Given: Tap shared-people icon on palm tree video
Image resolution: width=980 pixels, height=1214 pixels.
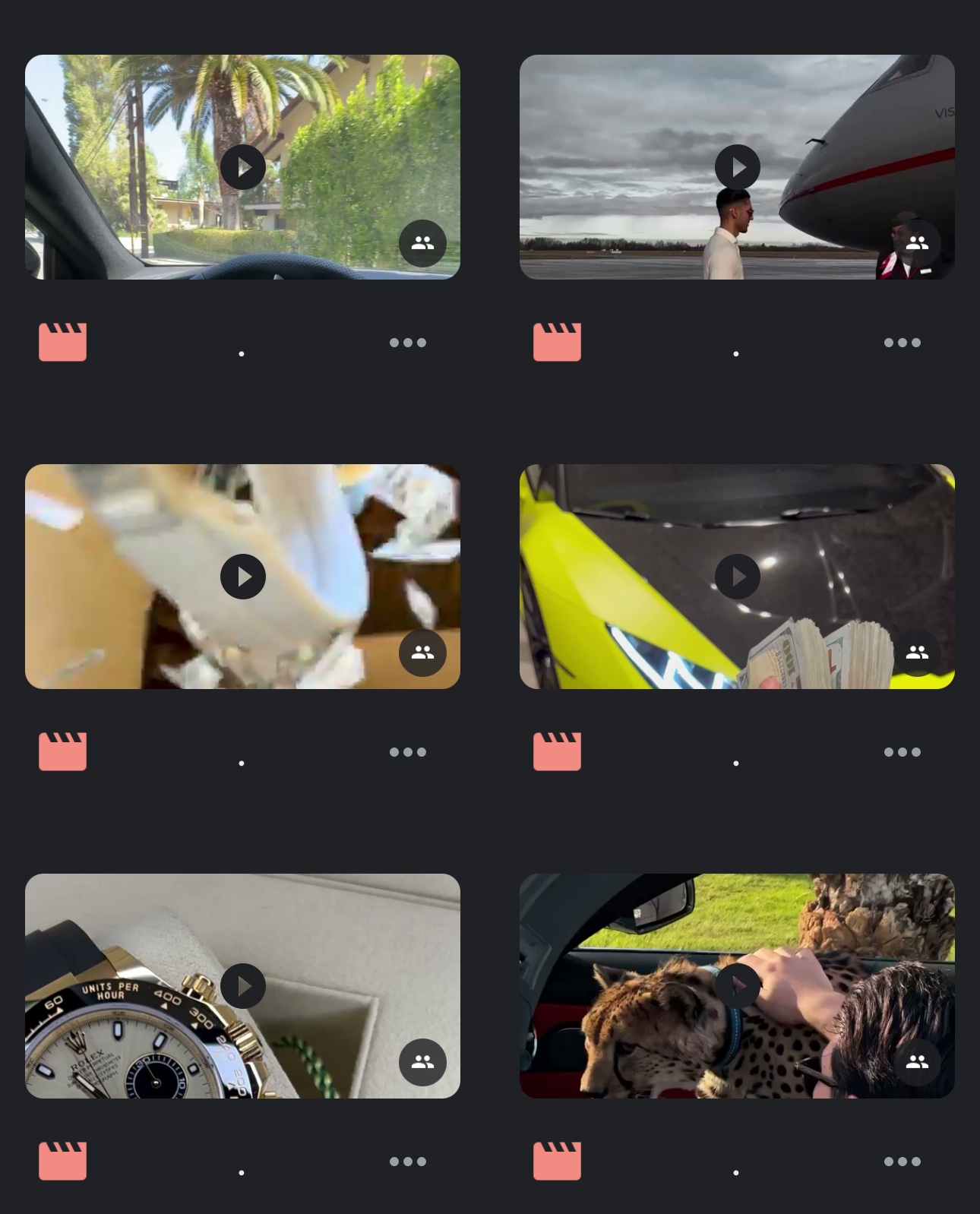Looking at the screenshot, I should [x=422, y=243].
